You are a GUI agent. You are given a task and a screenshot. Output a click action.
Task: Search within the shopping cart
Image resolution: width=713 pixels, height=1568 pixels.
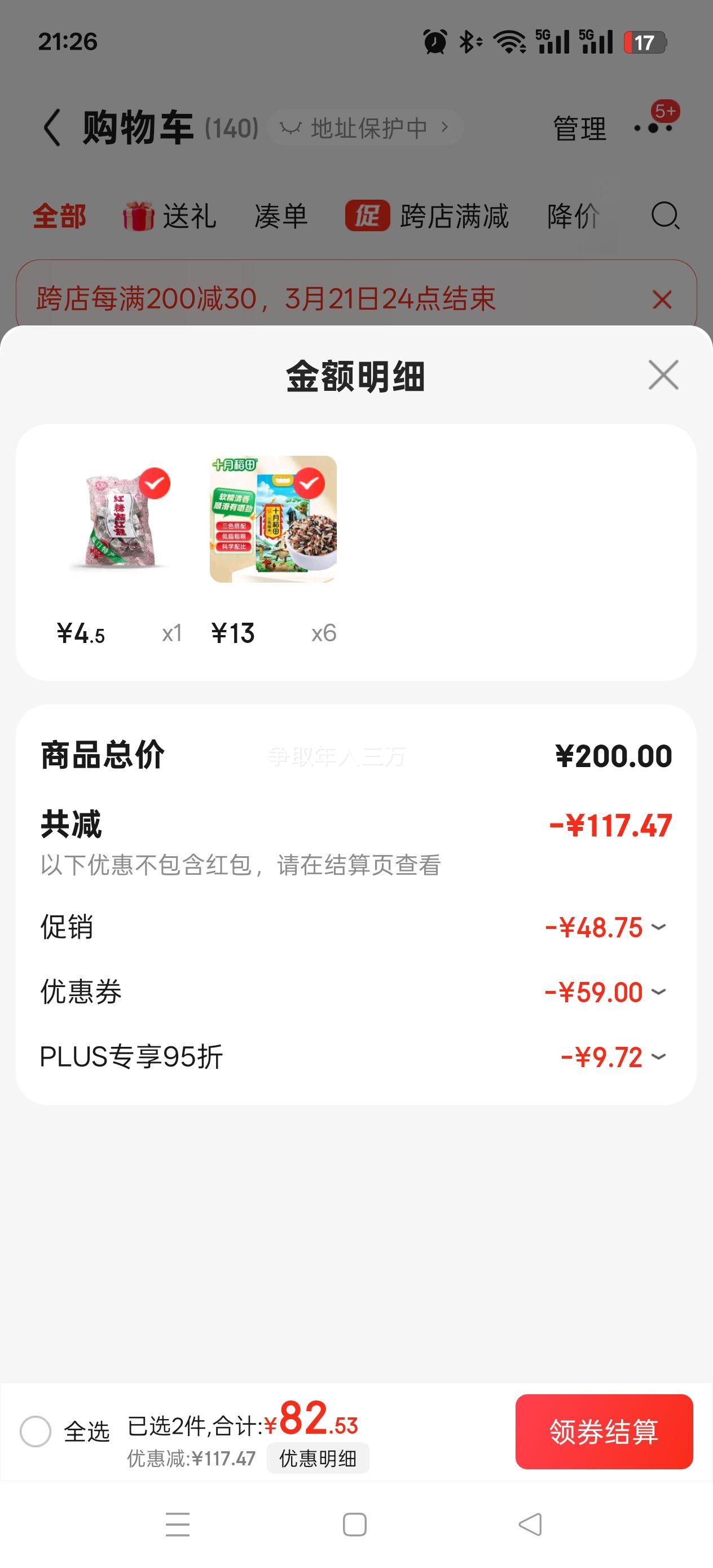[x=664, y=215]
